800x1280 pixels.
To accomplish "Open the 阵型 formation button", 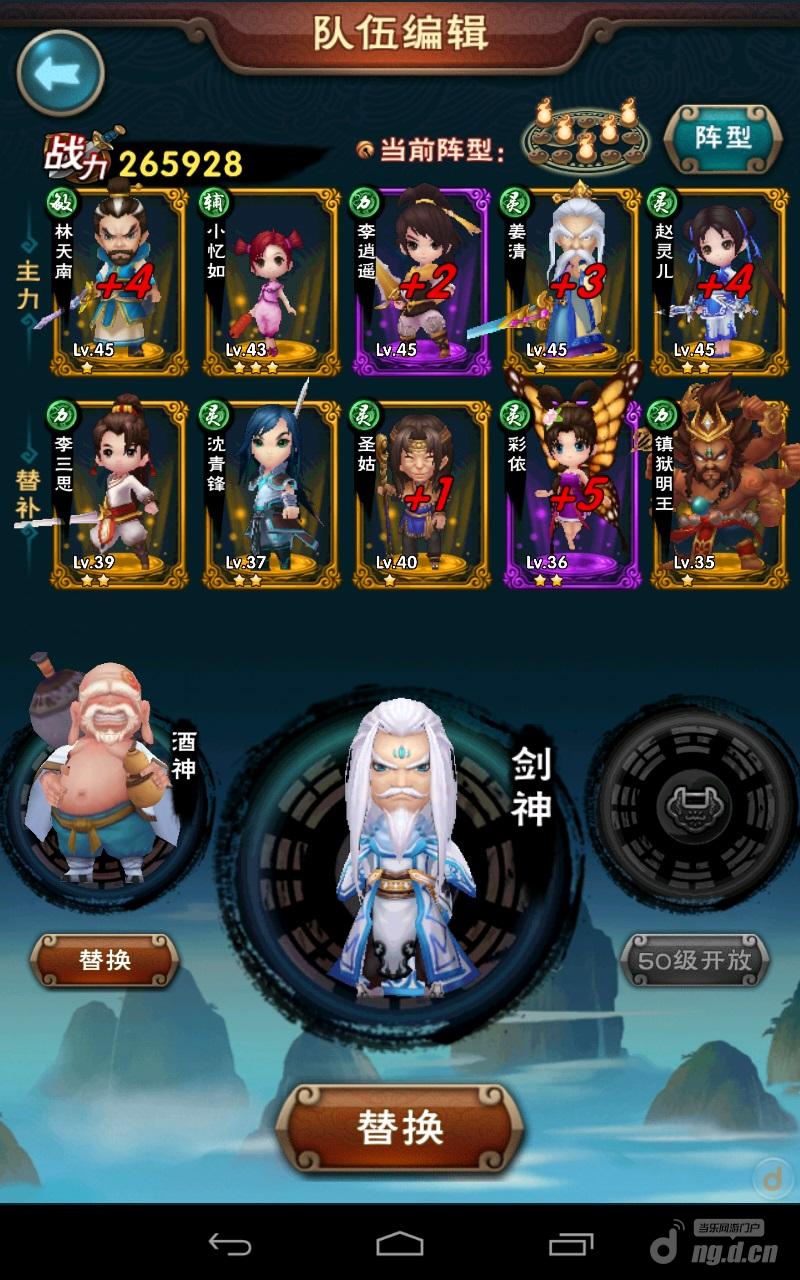I will (722, 138).
